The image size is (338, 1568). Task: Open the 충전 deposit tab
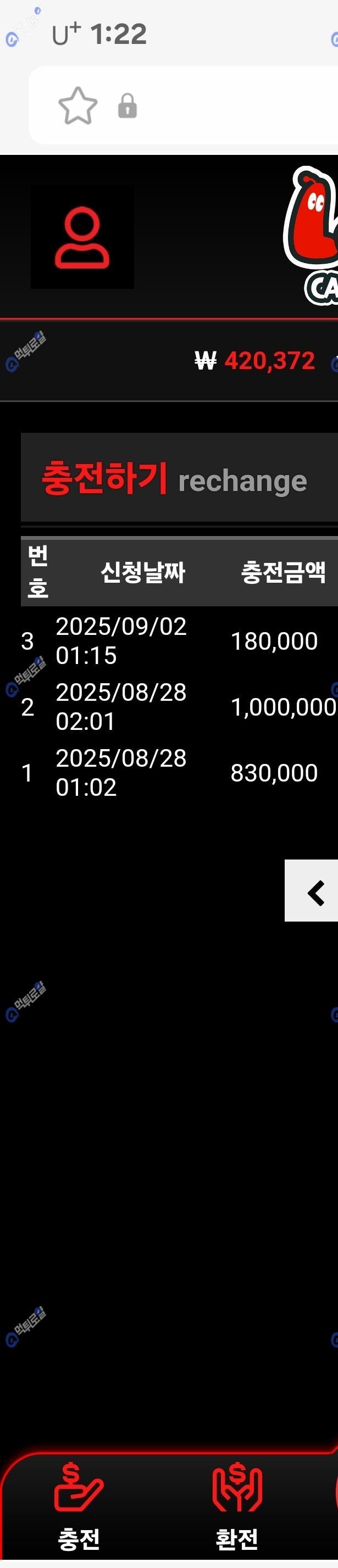(79, 1506)
